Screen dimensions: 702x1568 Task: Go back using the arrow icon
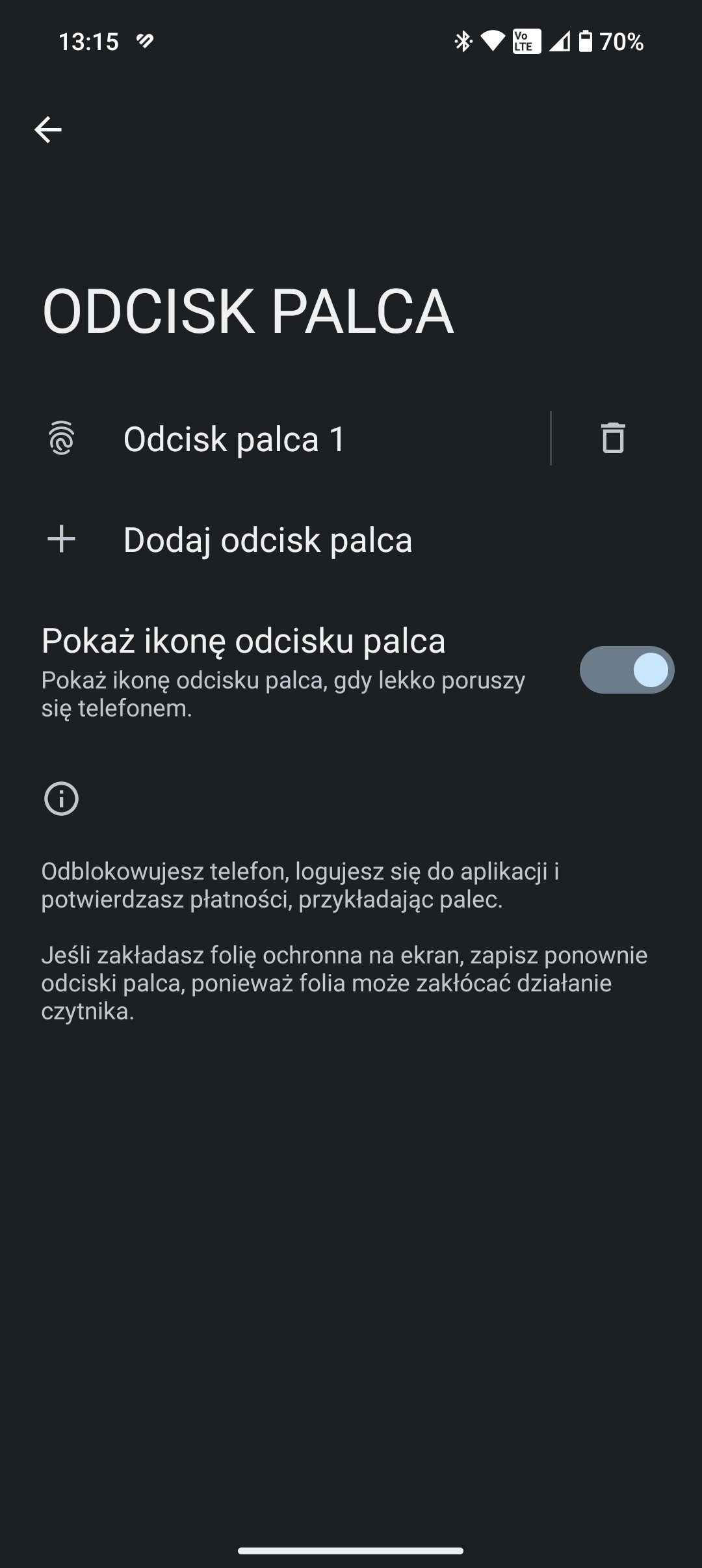[48, 130]
